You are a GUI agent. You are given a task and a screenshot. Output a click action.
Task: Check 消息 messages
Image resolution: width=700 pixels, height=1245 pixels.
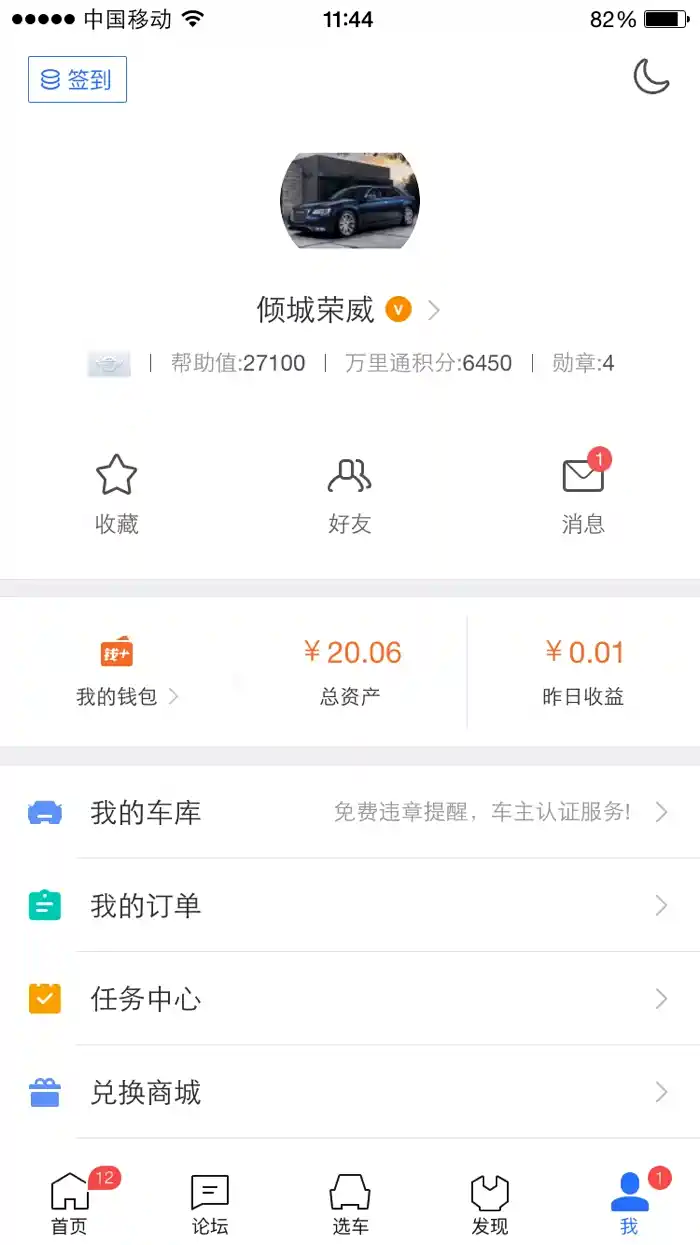coord(583,495)
